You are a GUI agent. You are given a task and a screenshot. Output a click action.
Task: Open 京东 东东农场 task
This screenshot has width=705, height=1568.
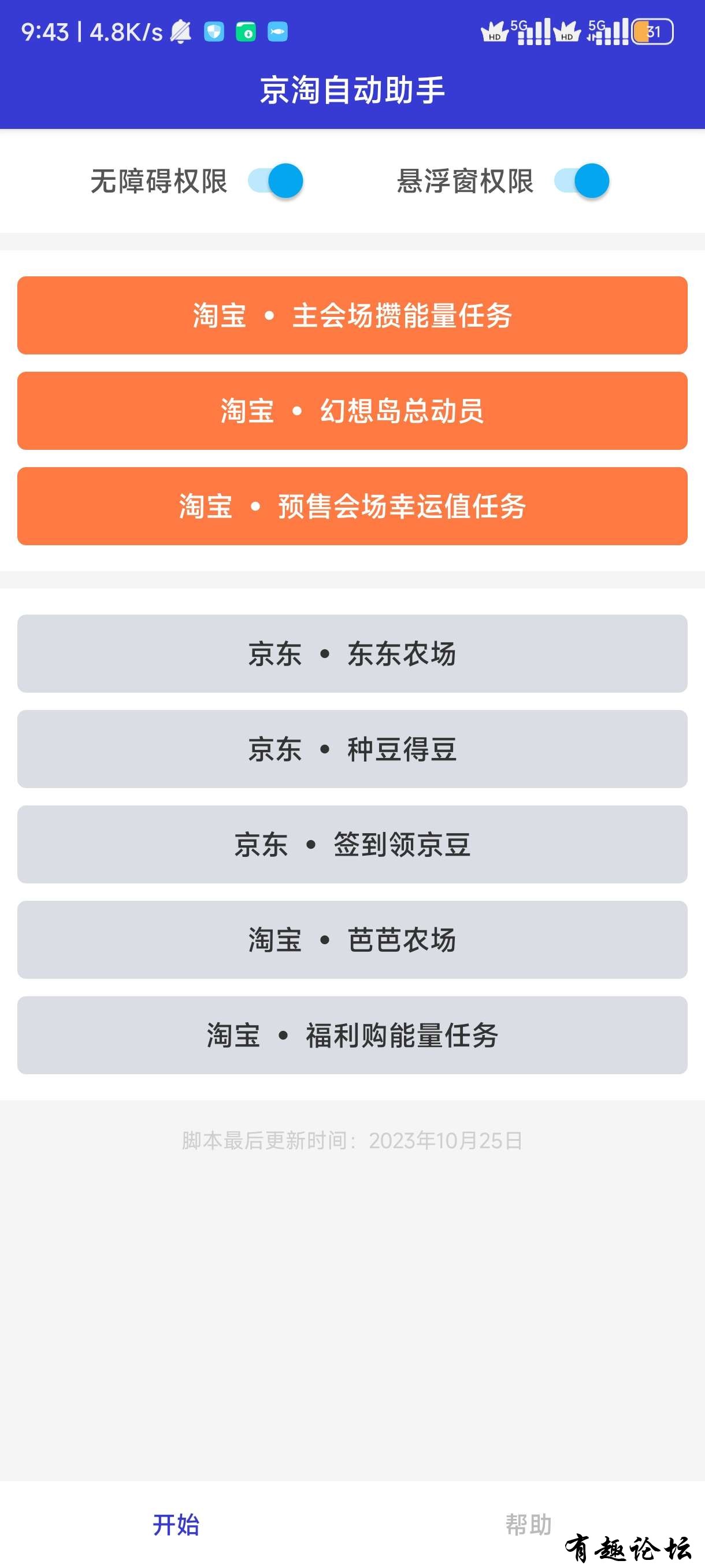352,654
